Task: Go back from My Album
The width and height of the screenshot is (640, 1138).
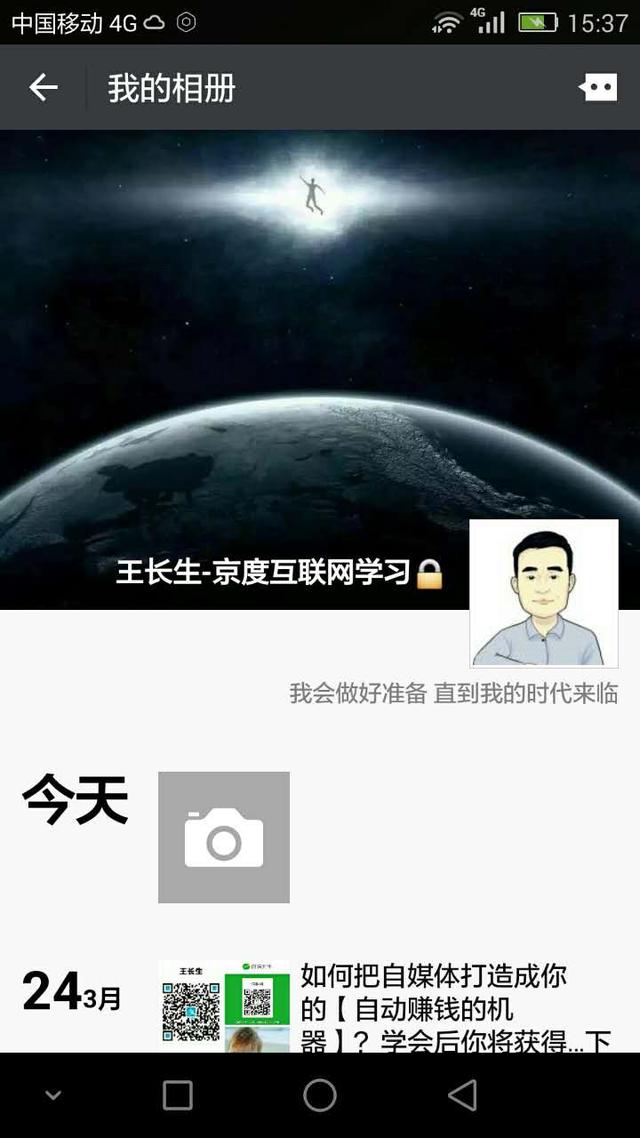Action: coord(43,88)
